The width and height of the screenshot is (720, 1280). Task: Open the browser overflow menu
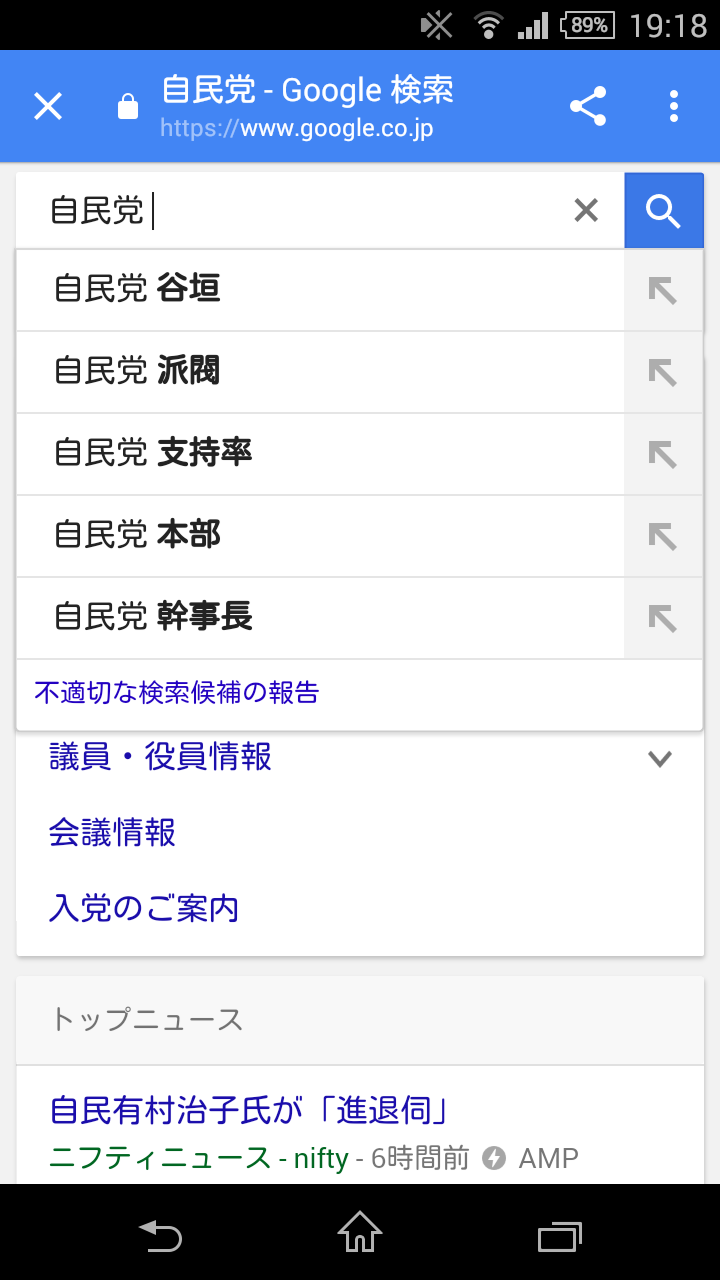coord(674,106)
